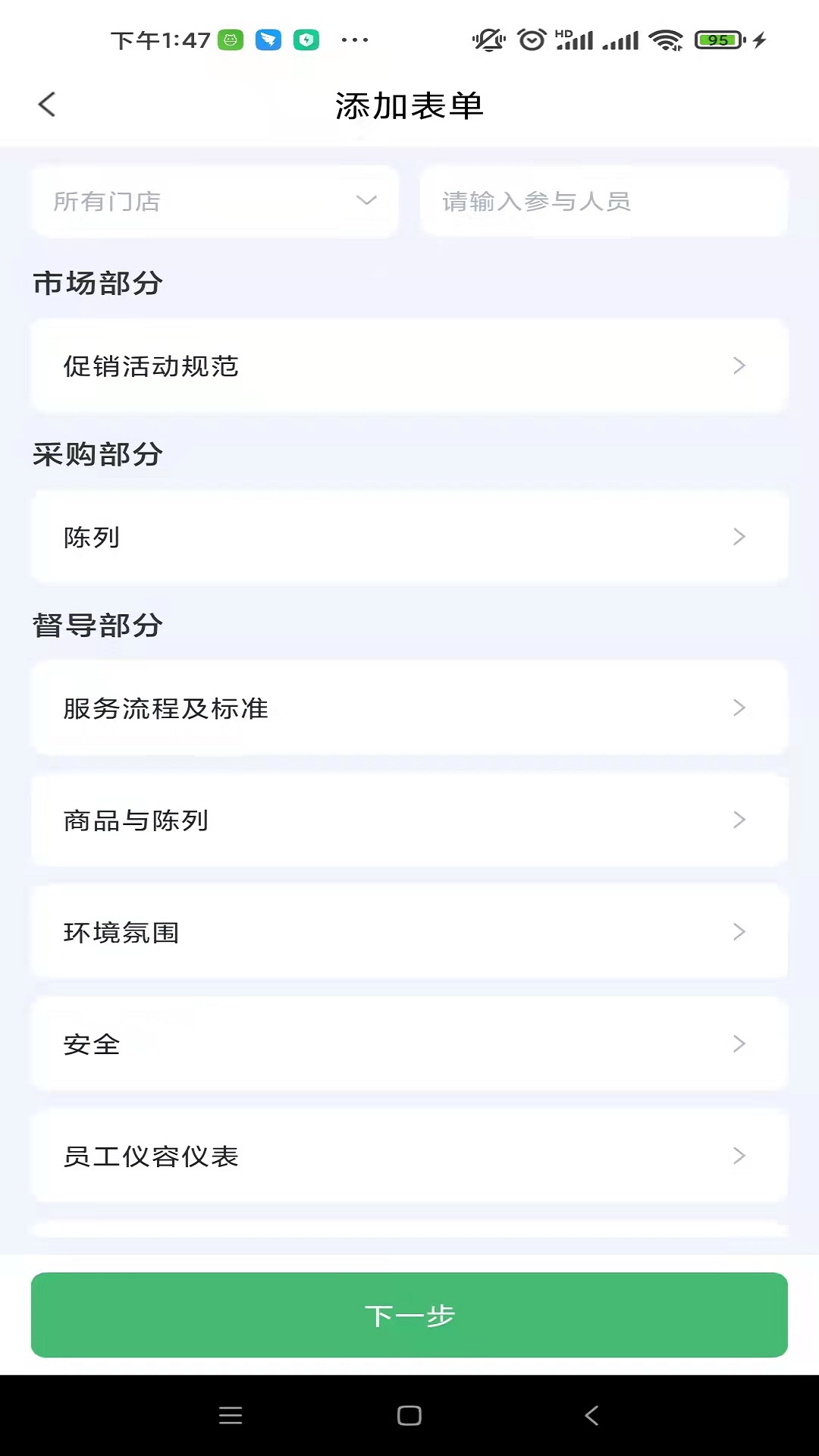819x1456 pixels.
Task: Open the 商品与陈列 form
Action: click(x=409, y=820)
